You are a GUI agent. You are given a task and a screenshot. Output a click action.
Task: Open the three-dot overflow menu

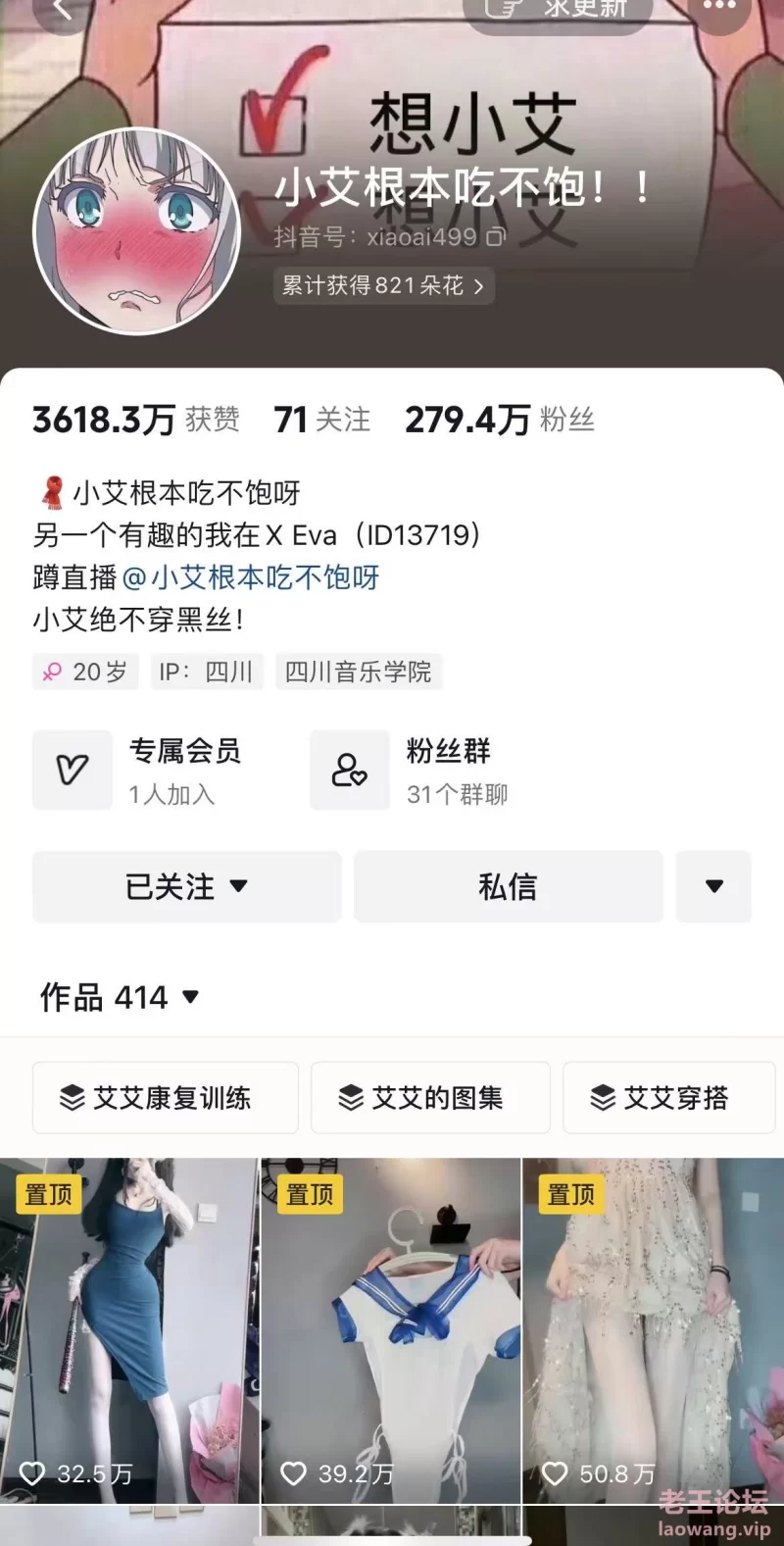(x=719, y=8)
